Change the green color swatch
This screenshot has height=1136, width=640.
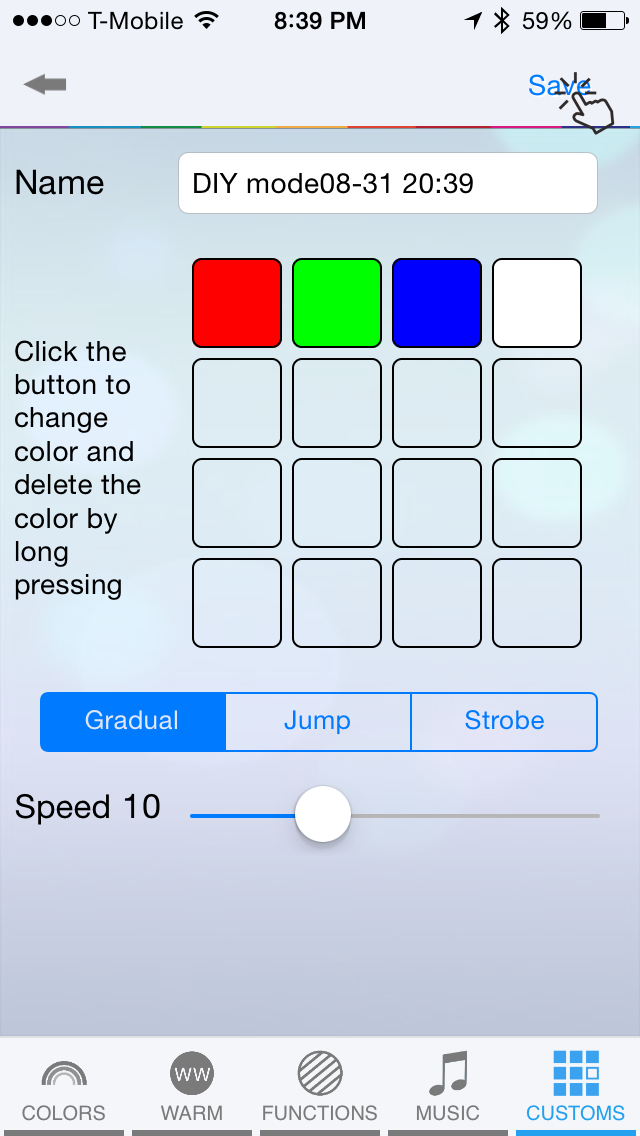pos(337,303)
